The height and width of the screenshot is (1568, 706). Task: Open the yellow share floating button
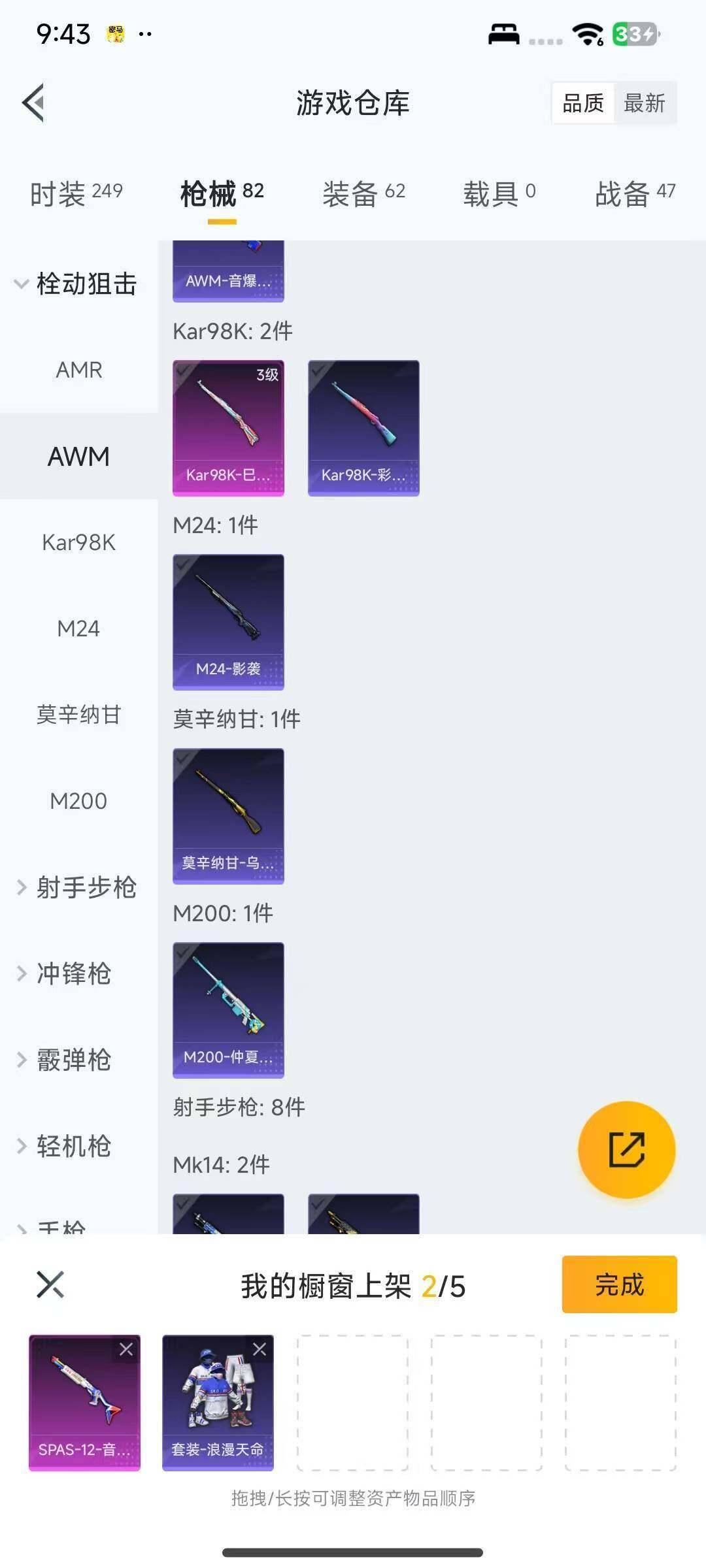coord(626,1150)
